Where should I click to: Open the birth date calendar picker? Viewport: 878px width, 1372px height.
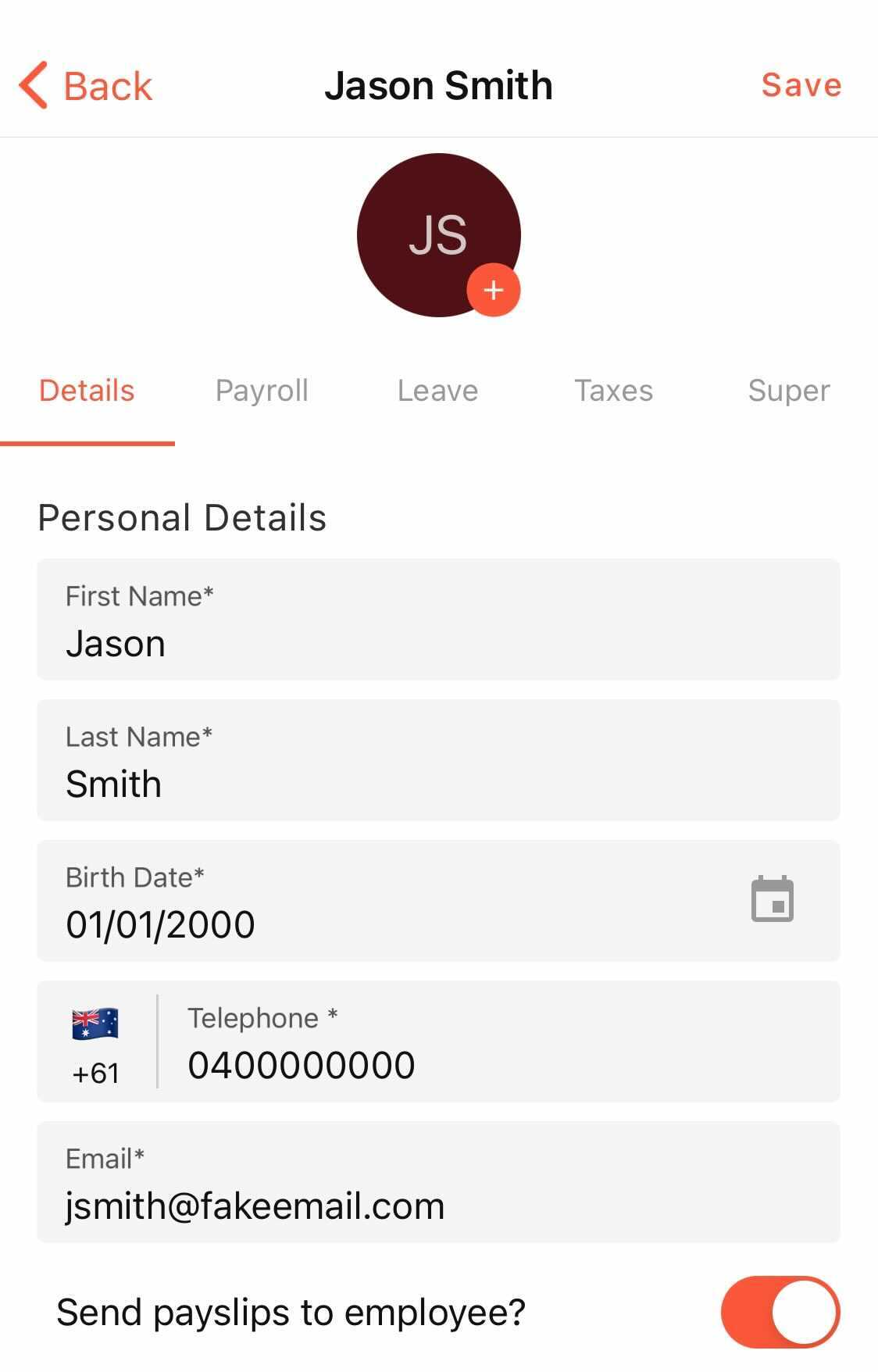(772, 900)
